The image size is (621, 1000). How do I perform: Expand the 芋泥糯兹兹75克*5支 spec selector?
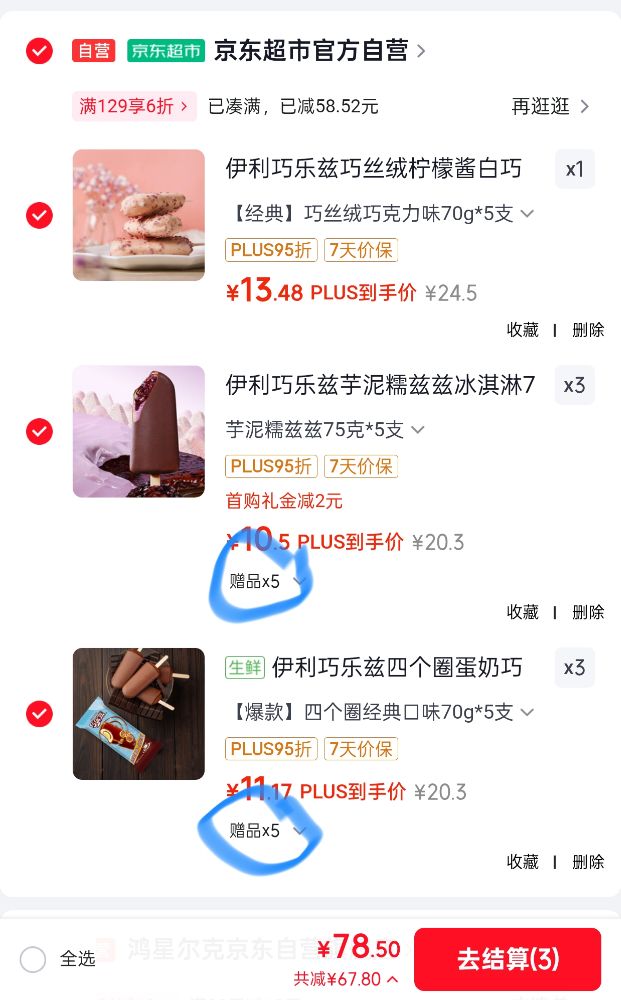tap(325, 429)
